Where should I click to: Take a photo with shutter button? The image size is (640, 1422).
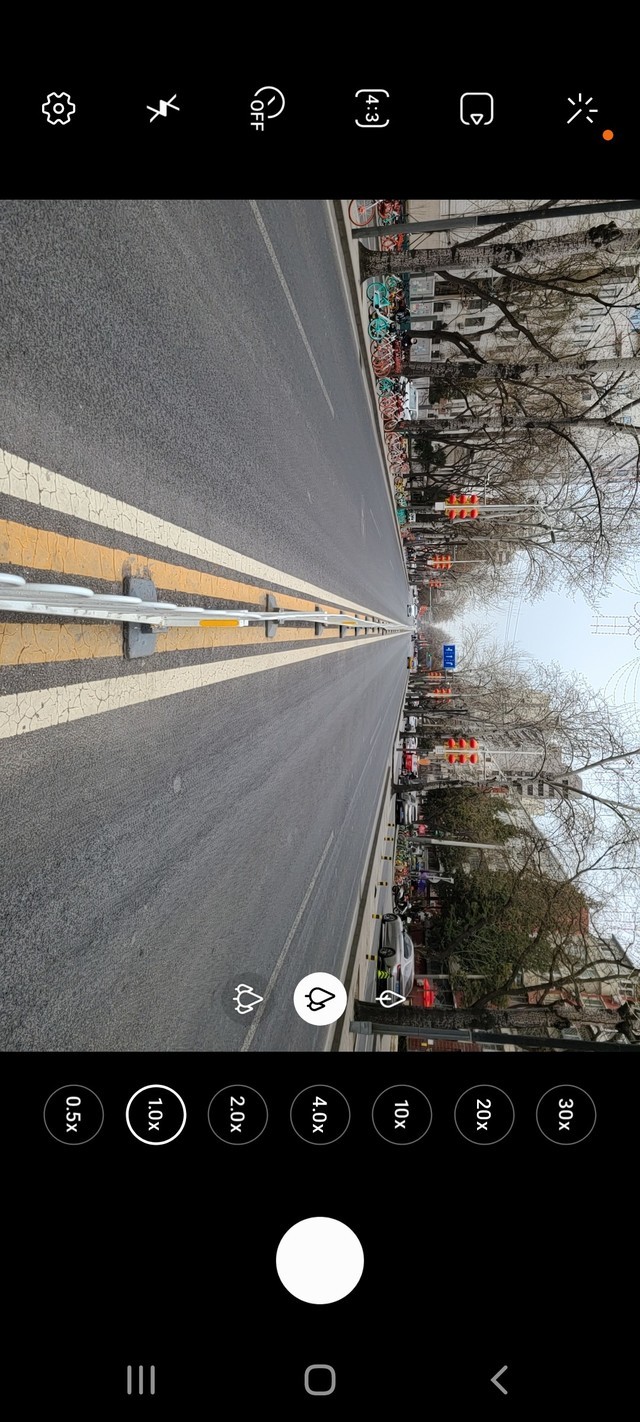tap(320, 1260)
